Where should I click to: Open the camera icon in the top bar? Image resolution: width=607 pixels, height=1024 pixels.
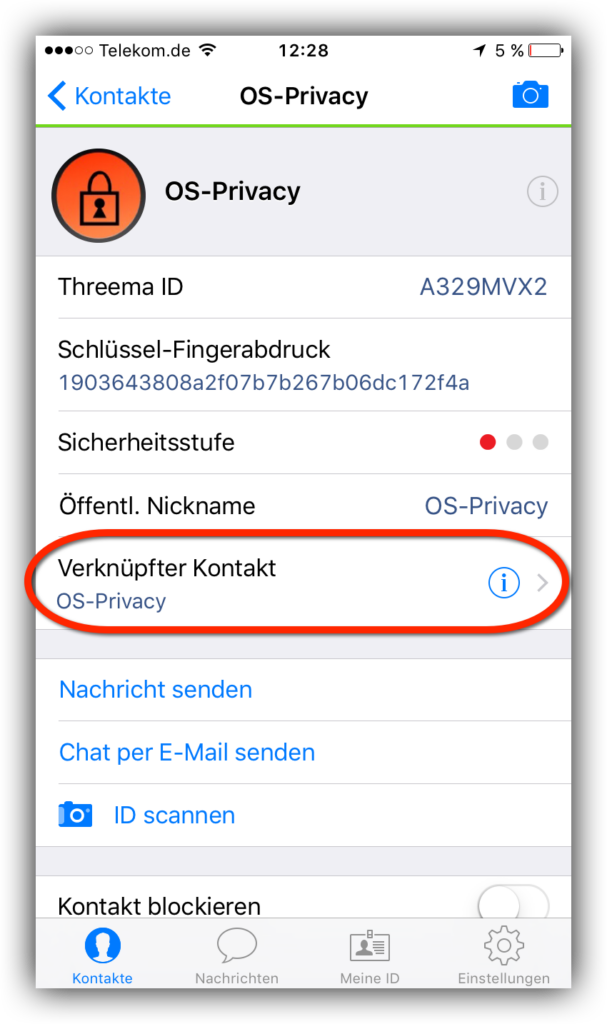pyautogui.click(x=530, y=95)
